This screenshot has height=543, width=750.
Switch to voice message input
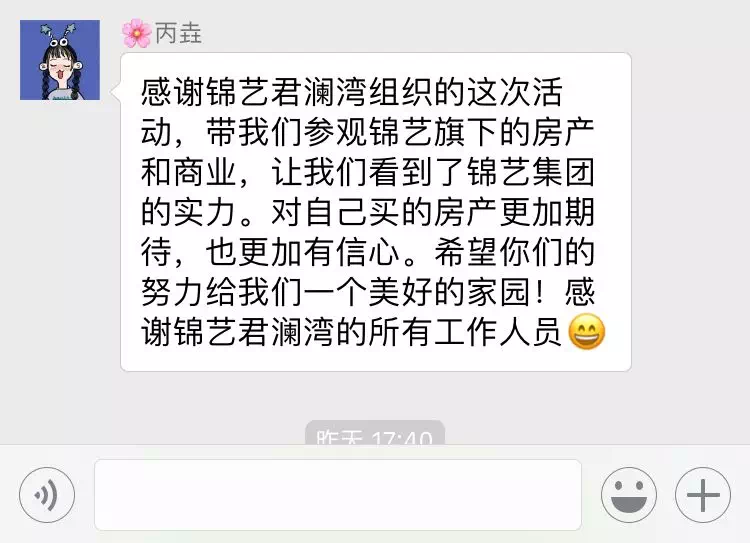(47, 495)
